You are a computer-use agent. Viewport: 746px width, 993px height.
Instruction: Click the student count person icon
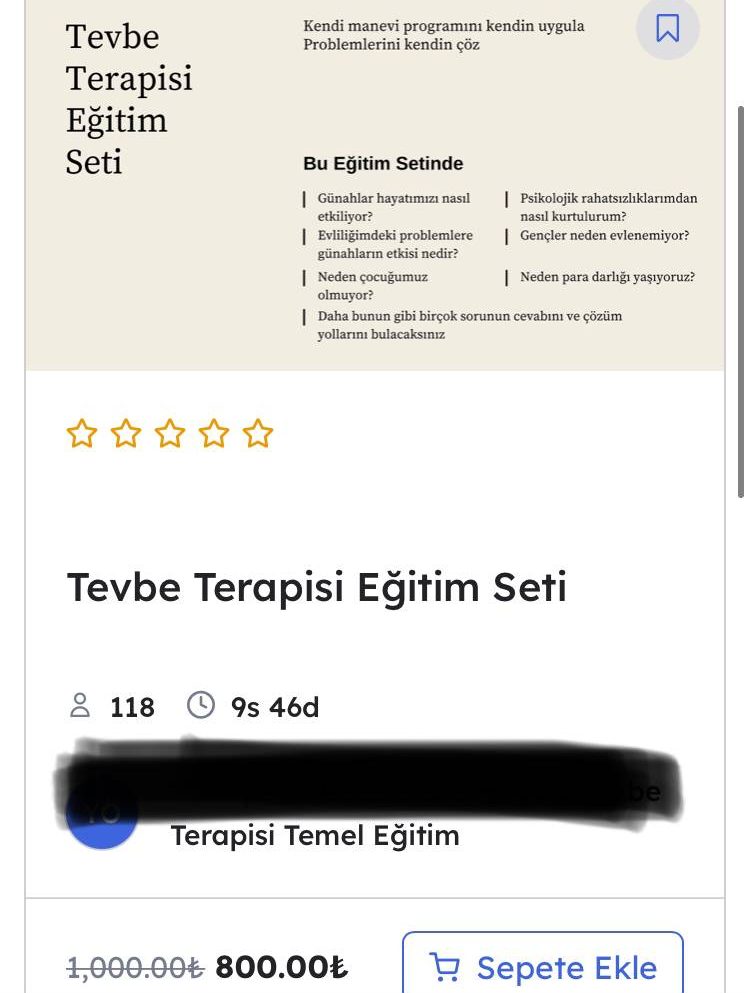pos(79,706)
